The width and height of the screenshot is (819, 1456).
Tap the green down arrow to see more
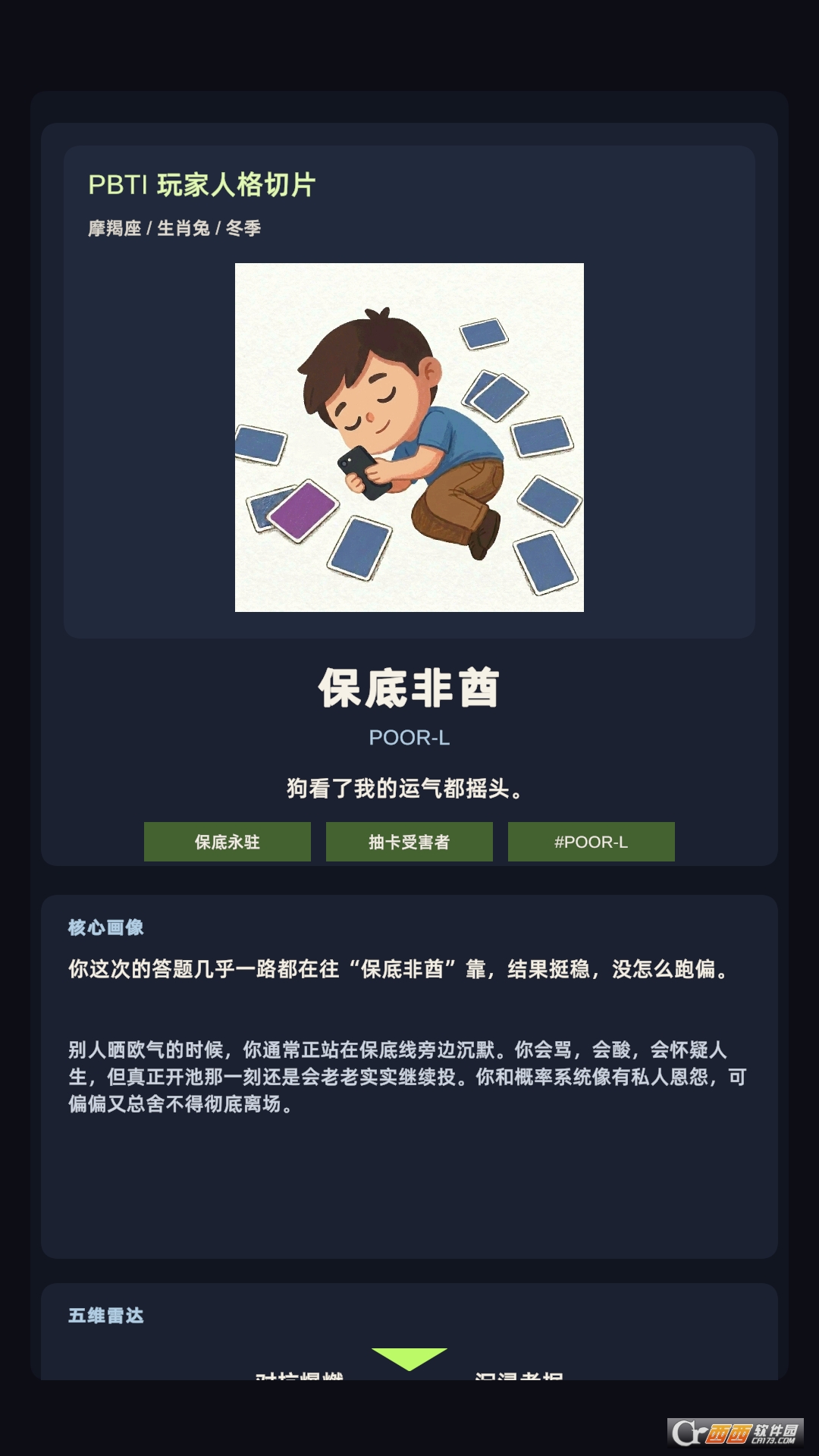point(409,1358)
